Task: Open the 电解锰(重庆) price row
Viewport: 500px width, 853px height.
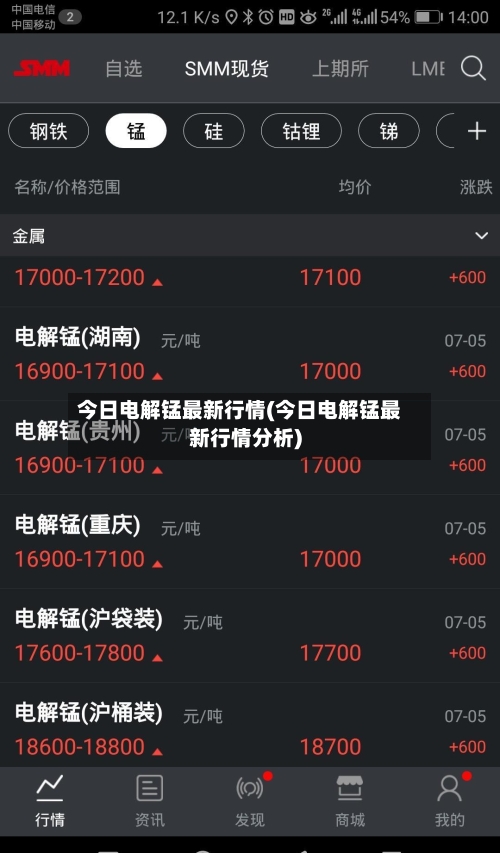Action: coord(250,542)
